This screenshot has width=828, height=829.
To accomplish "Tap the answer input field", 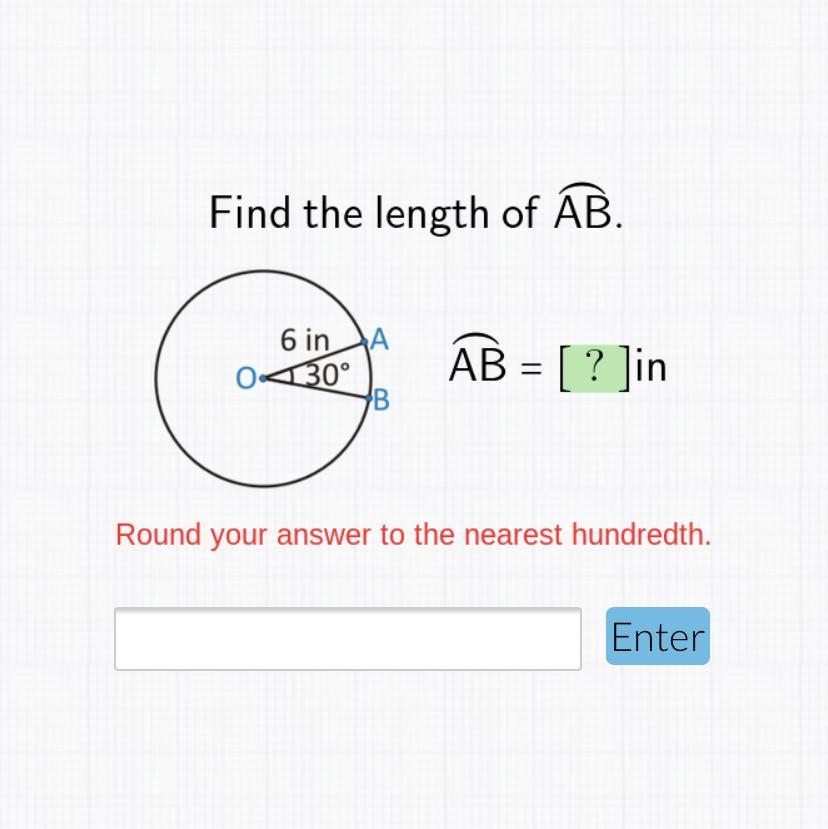I will [348, 639].
